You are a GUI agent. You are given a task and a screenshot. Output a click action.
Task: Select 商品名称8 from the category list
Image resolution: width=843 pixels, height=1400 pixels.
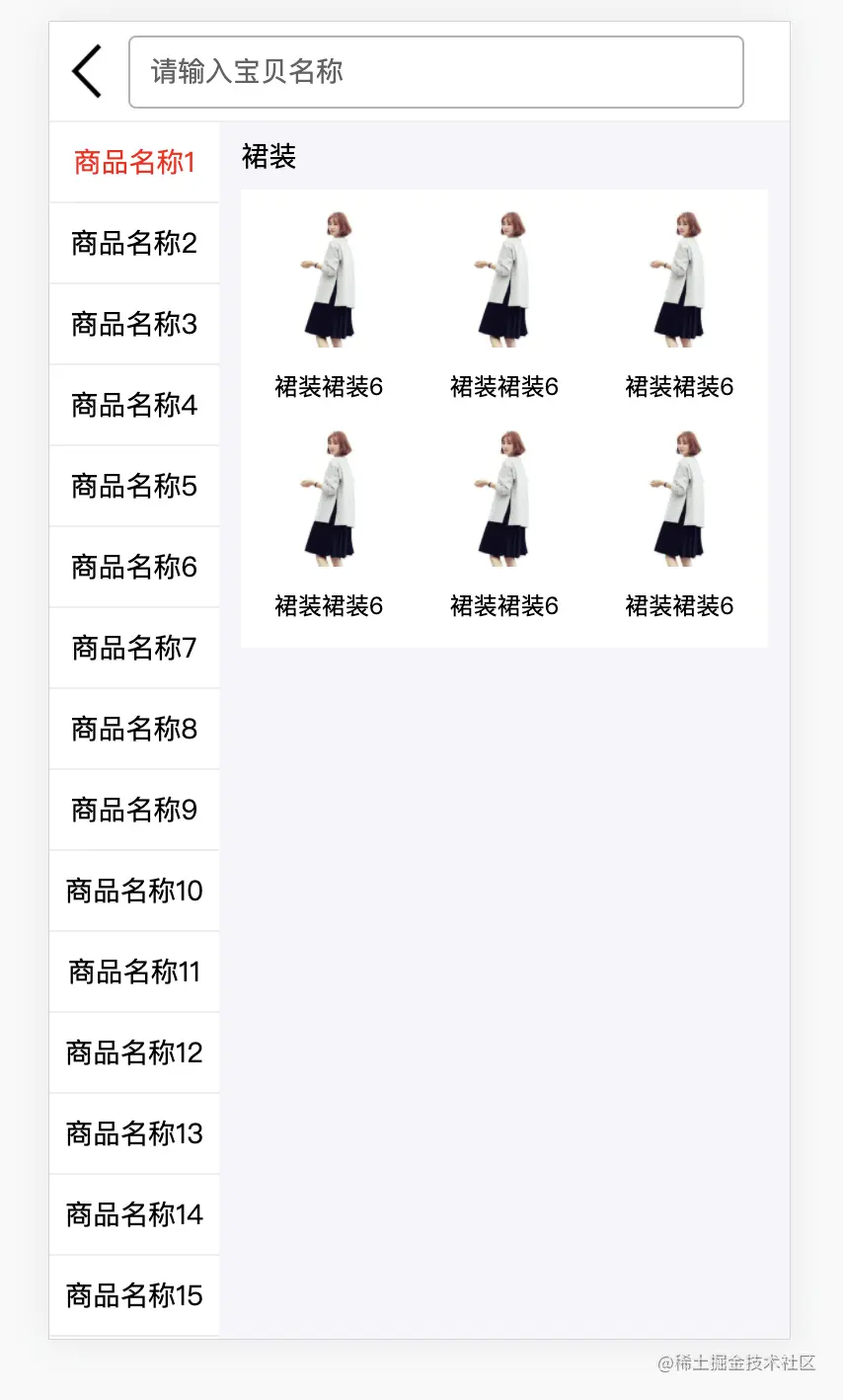(x=134, y=729)
